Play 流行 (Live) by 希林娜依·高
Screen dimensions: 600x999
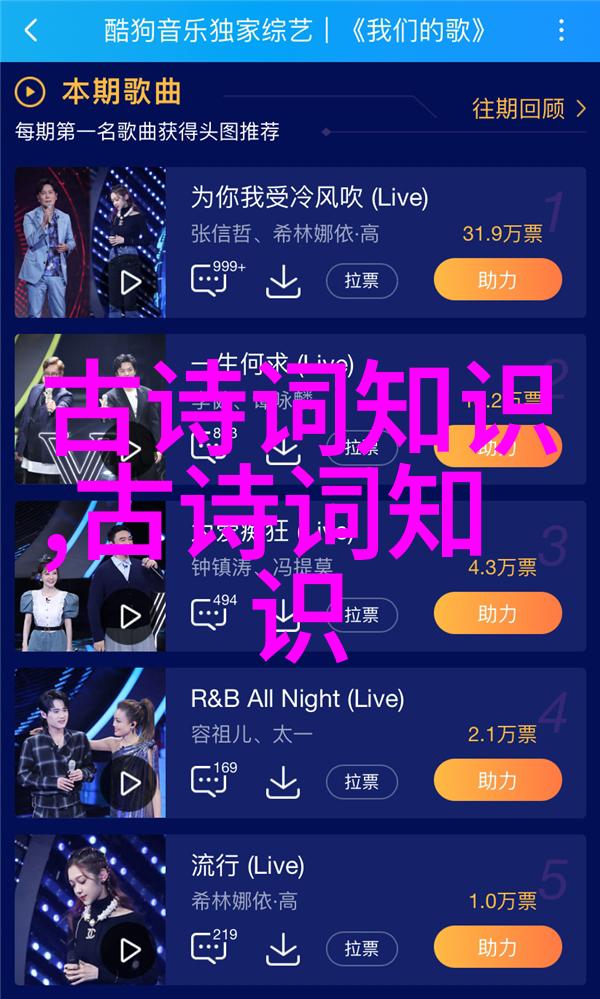pyautogui.click(x=131, y=950)
